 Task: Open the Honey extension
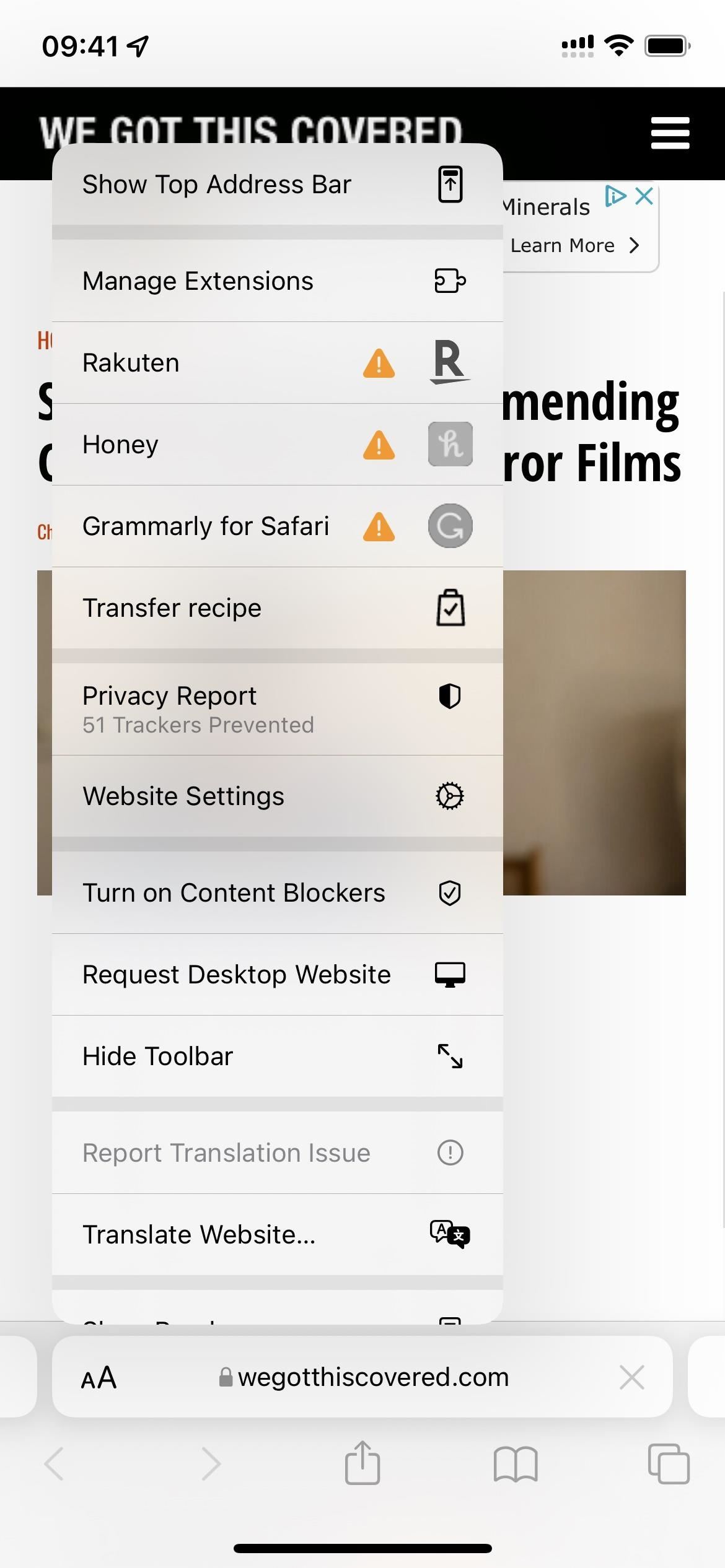click(x=277, y=445)
